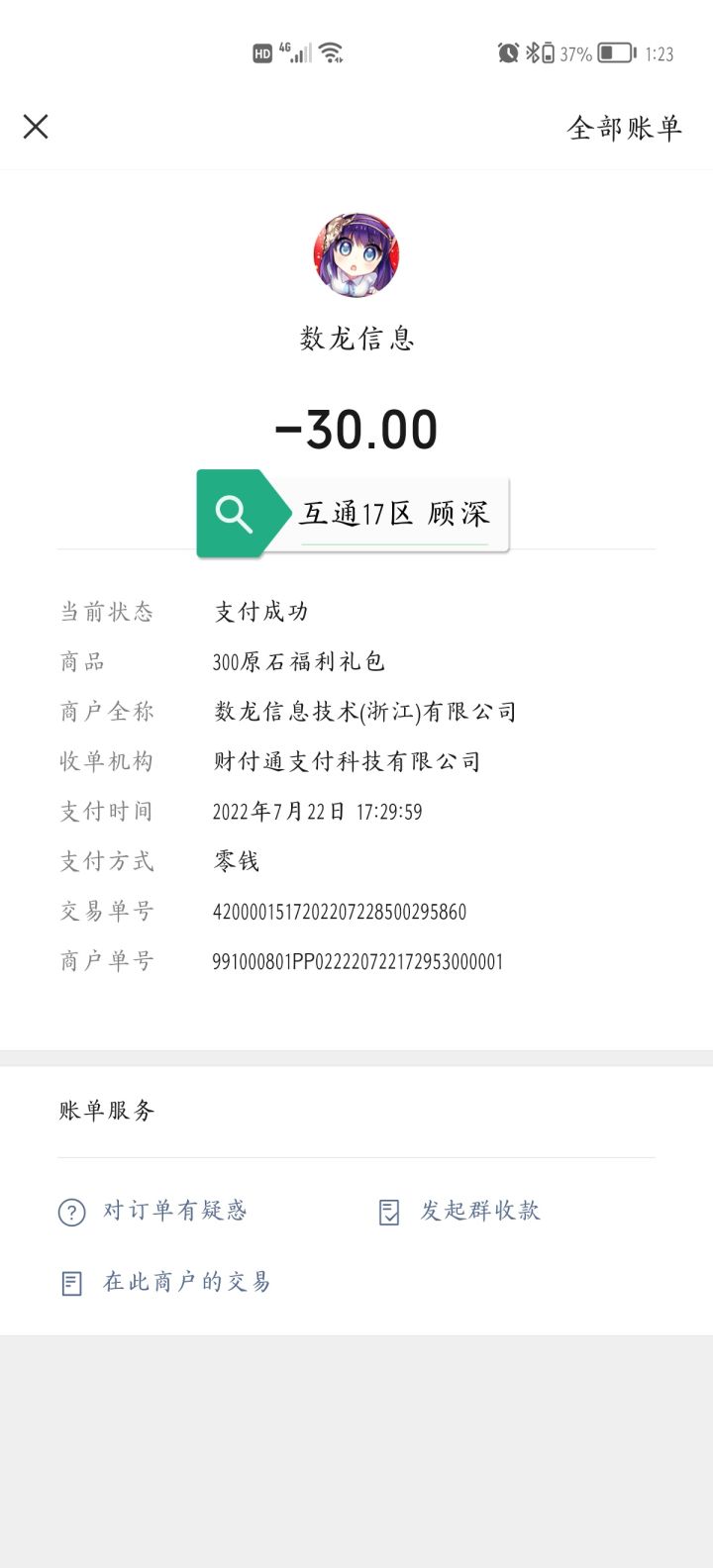The height and width of the screenshot is (1568, 713).
Task: Select the 互通17区 顾深 remark text
Action: pyautogui.click(x=394, y=514)
